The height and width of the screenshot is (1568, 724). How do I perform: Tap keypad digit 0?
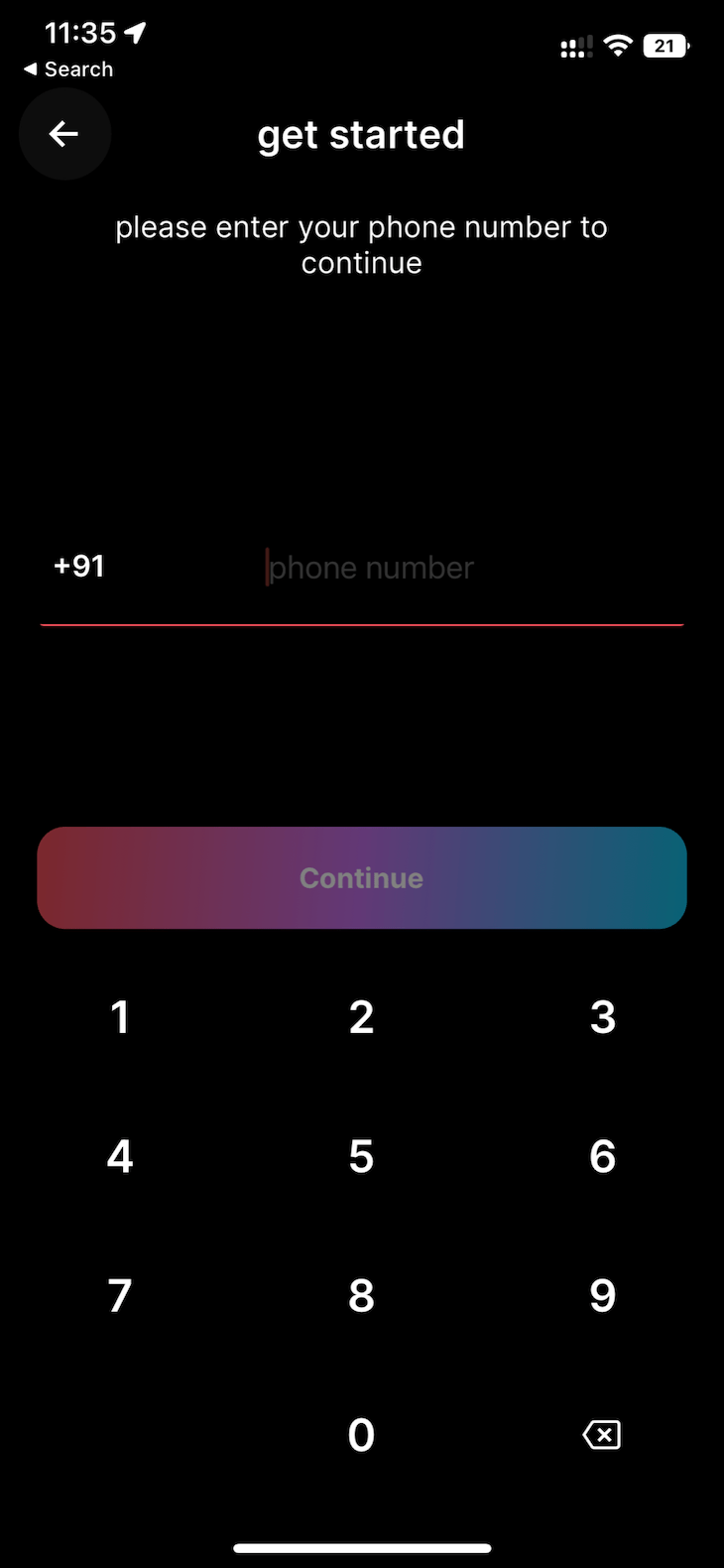click(x=361, y=1434)
